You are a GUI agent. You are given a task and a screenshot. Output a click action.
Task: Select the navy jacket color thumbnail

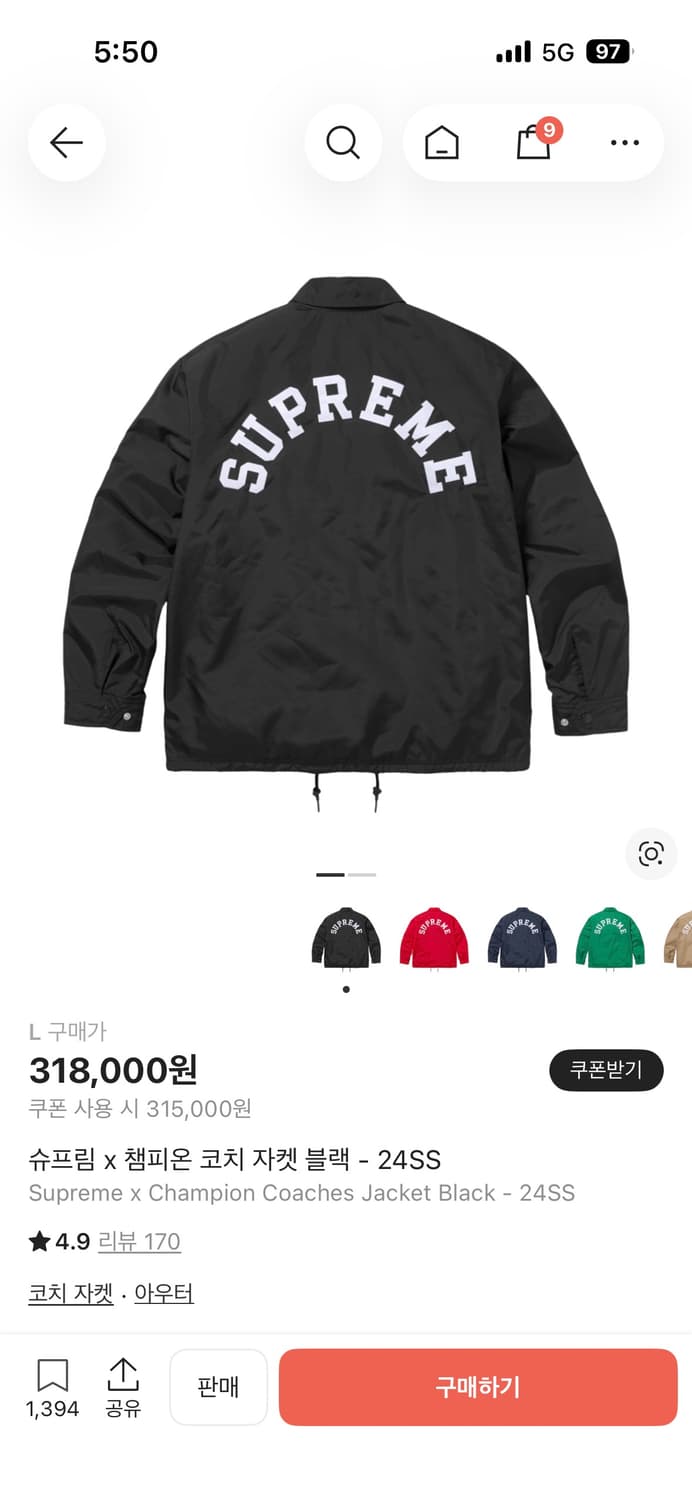[522, 937]
